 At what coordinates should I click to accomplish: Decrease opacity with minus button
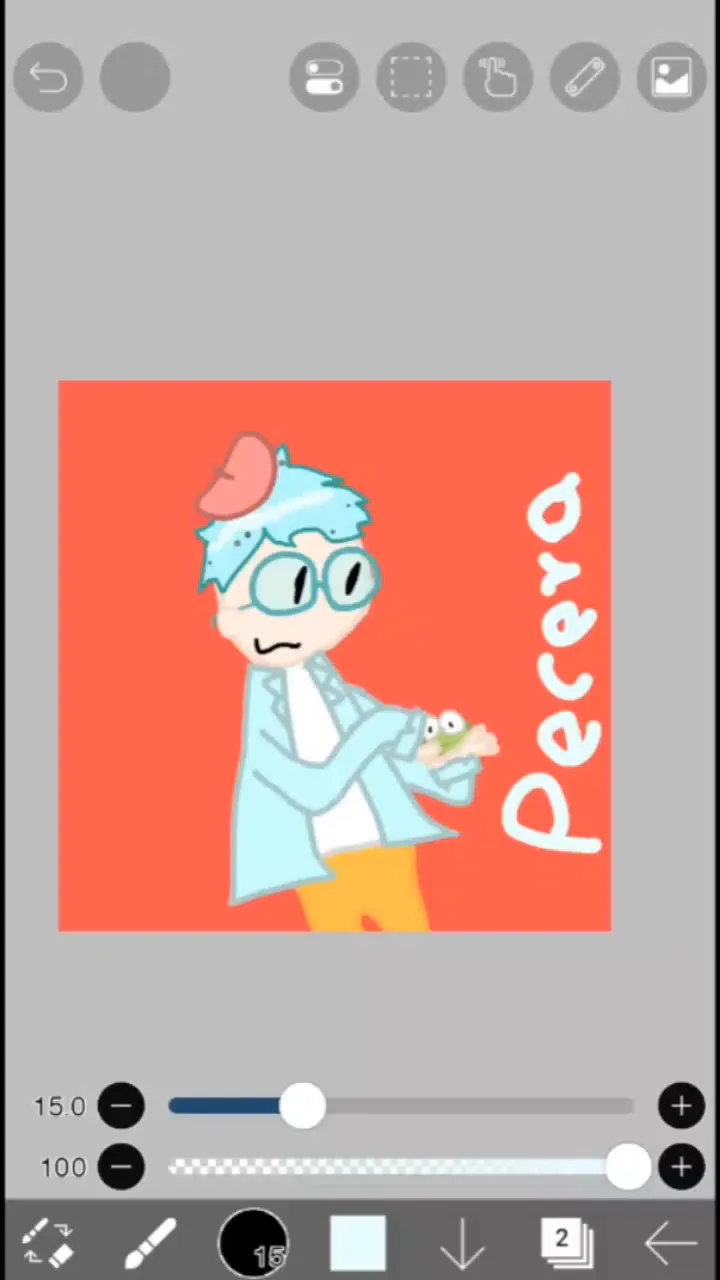(121, 1167)
